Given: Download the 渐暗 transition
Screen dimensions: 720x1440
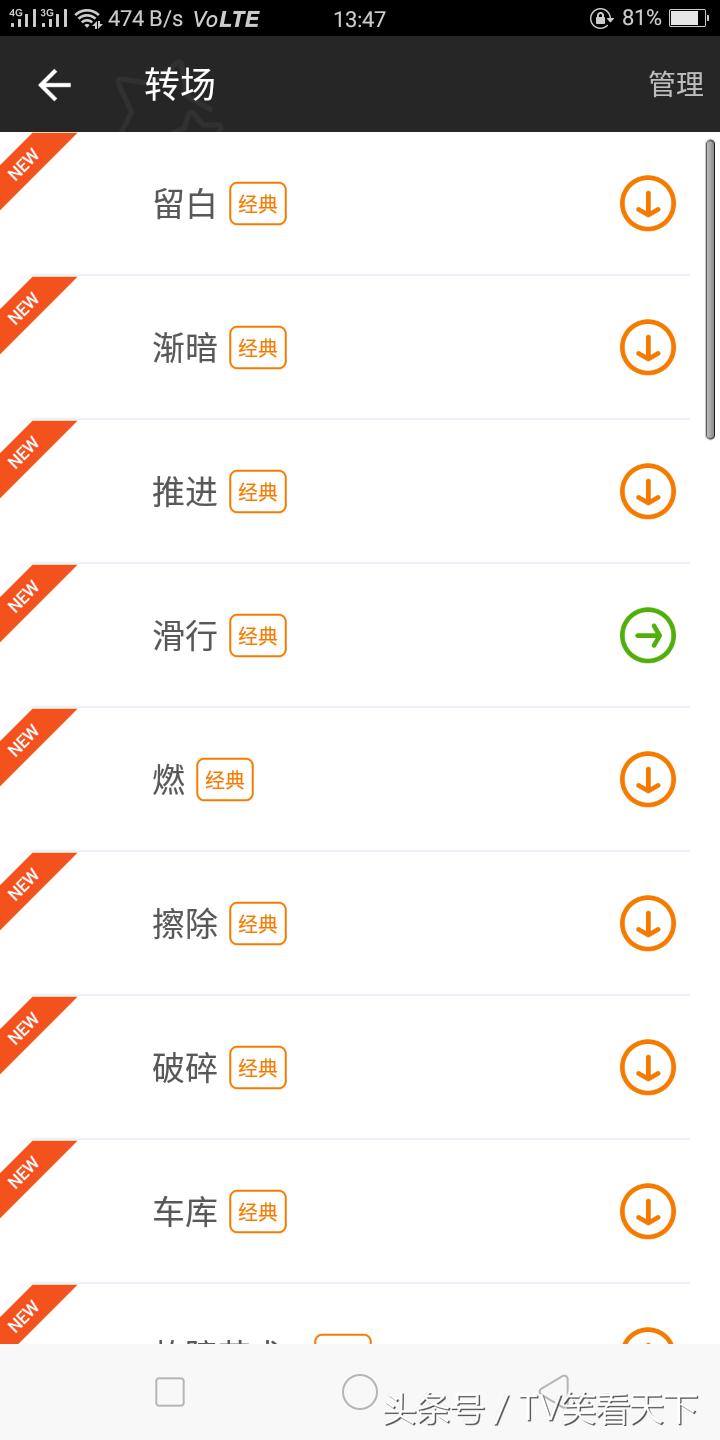Looking at the screenshot, I should point(648,347).
